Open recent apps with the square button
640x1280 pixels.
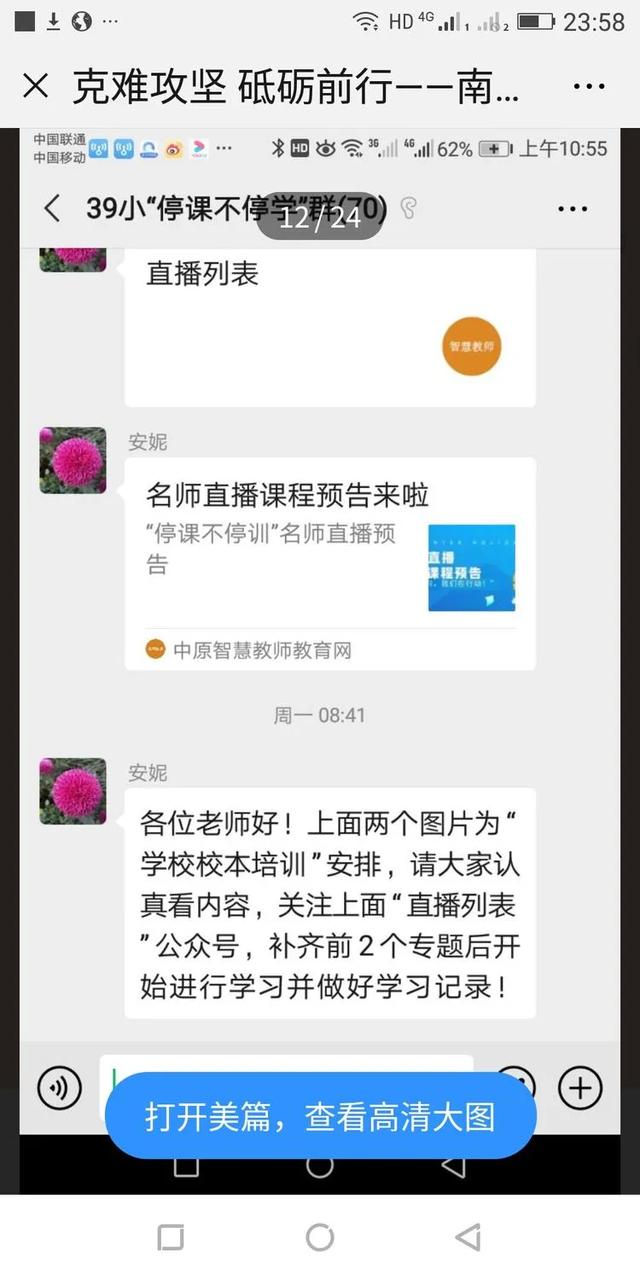(x=171, y=1238)
